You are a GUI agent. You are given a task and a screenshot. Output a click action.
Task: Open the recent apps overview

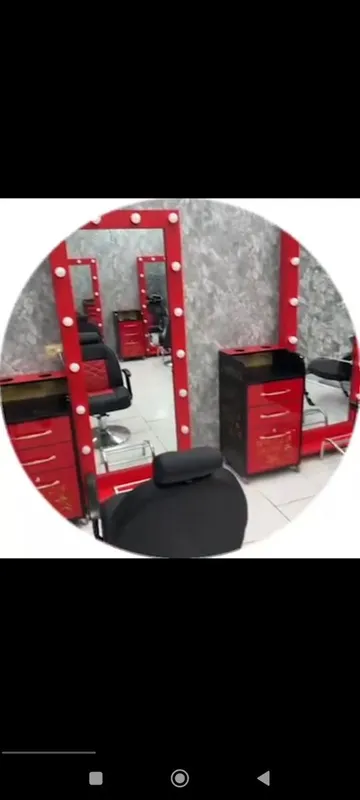[96, 778]
